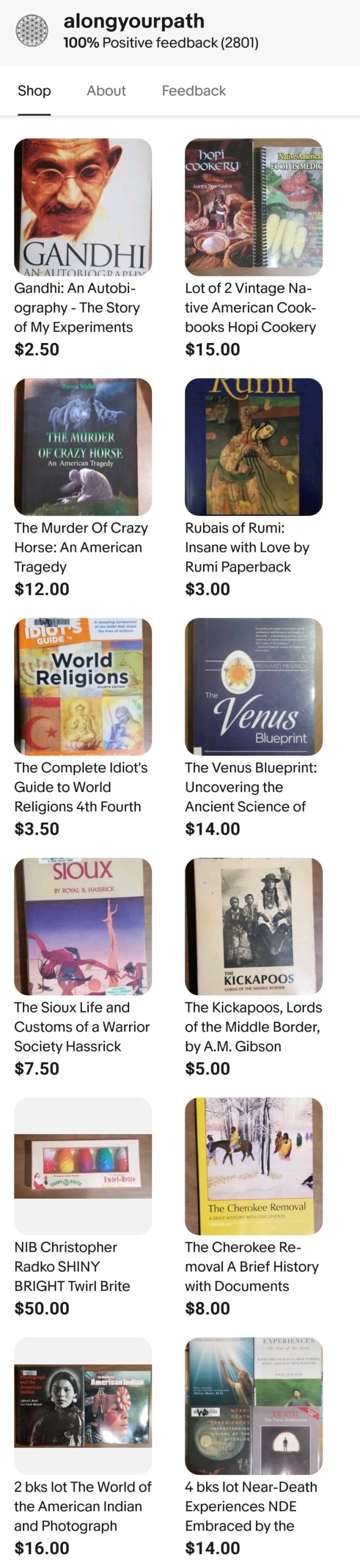Open Idiot's Guide to World Religions

click(83, 687)
